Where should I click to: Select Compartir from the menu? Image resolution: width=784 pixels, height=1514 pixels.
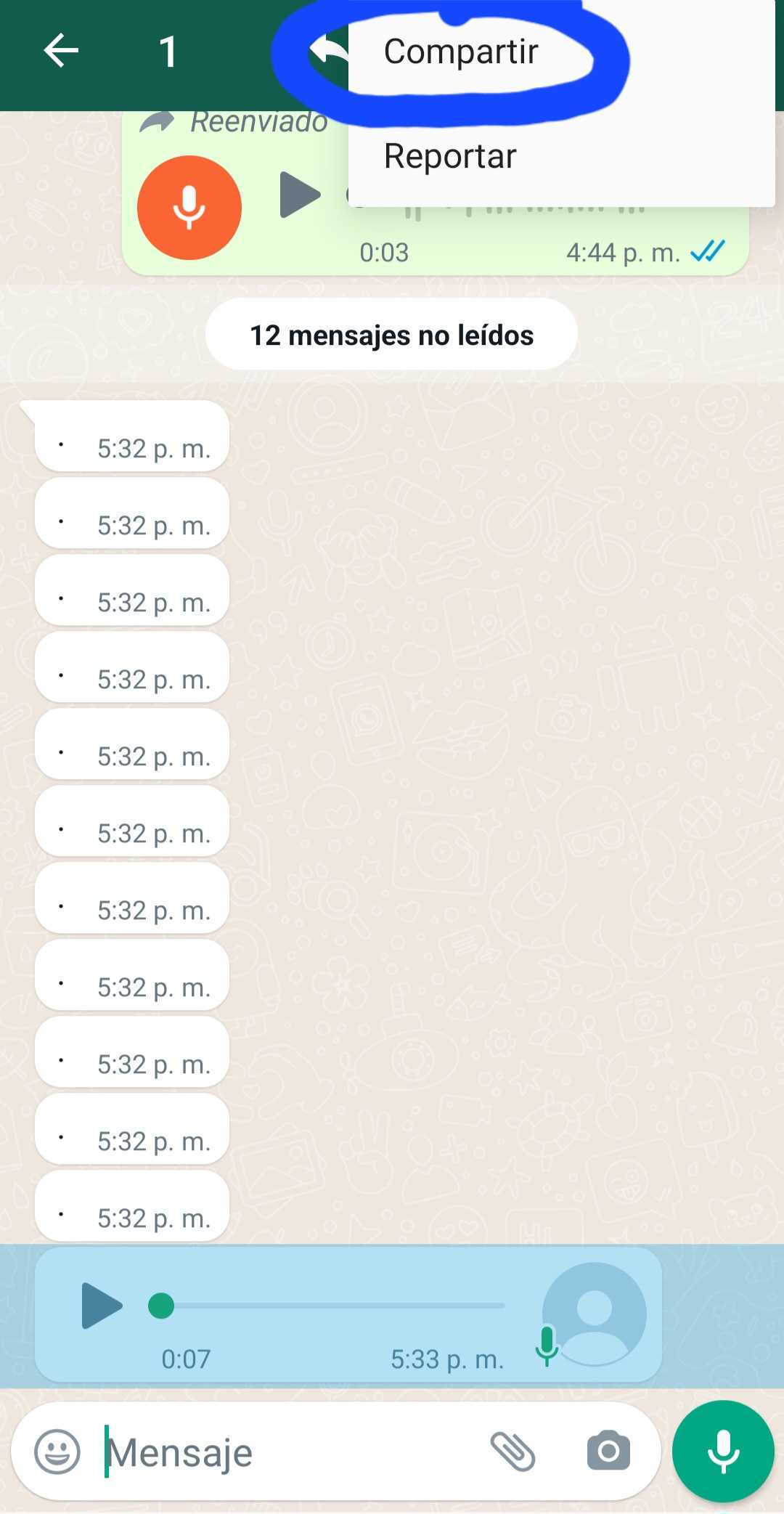[460, 52]
